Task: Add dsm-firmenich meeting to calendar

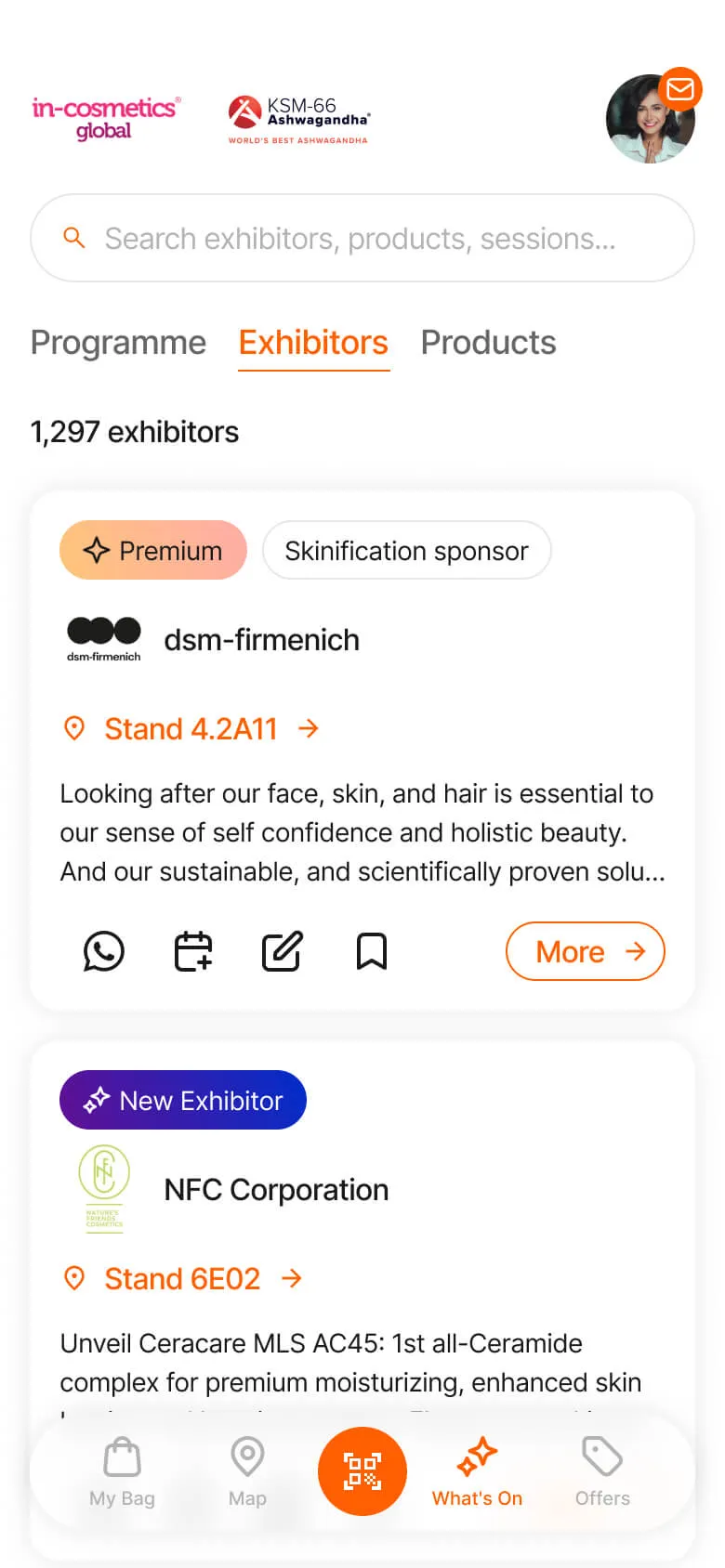Action: tap(192, 951)
